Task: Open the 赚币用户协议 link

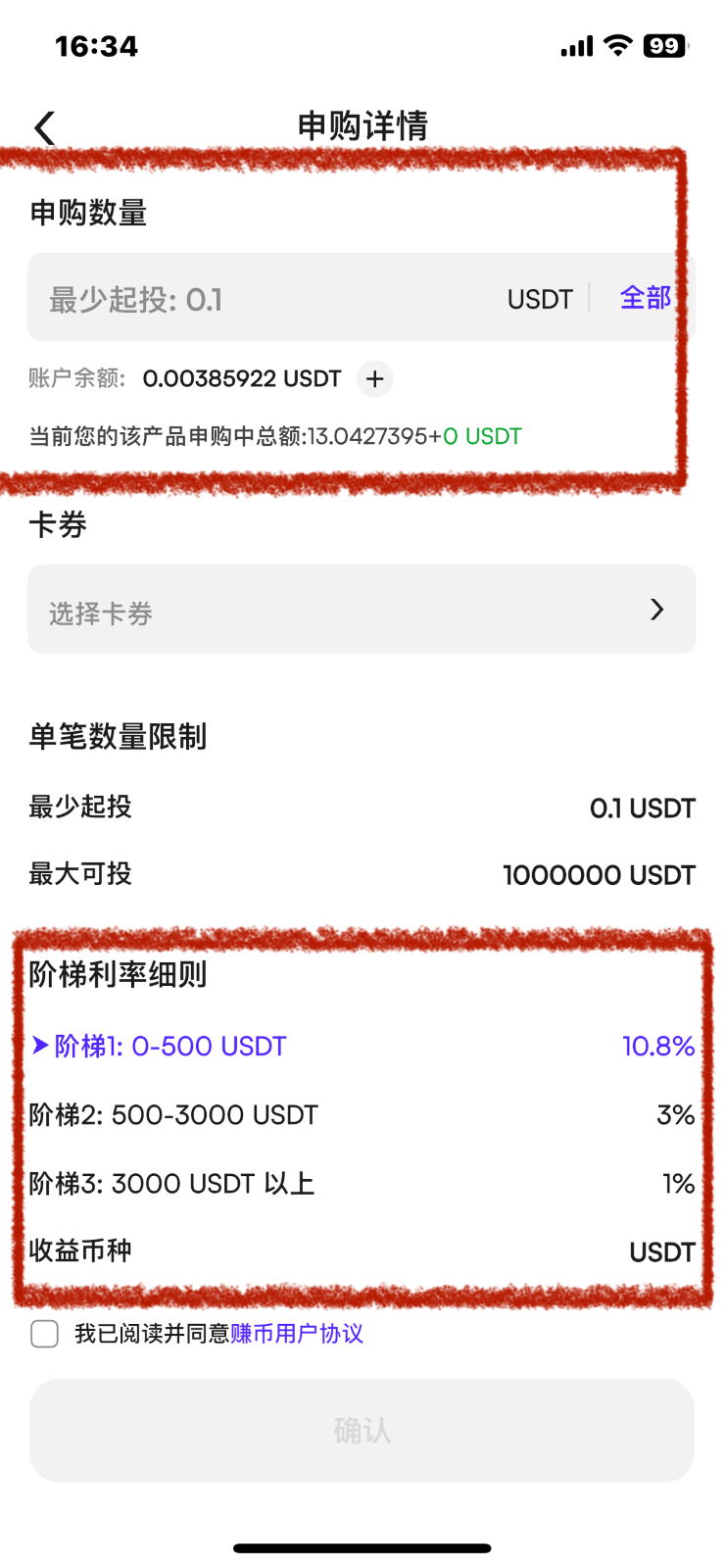Action: coord(297,1334)
